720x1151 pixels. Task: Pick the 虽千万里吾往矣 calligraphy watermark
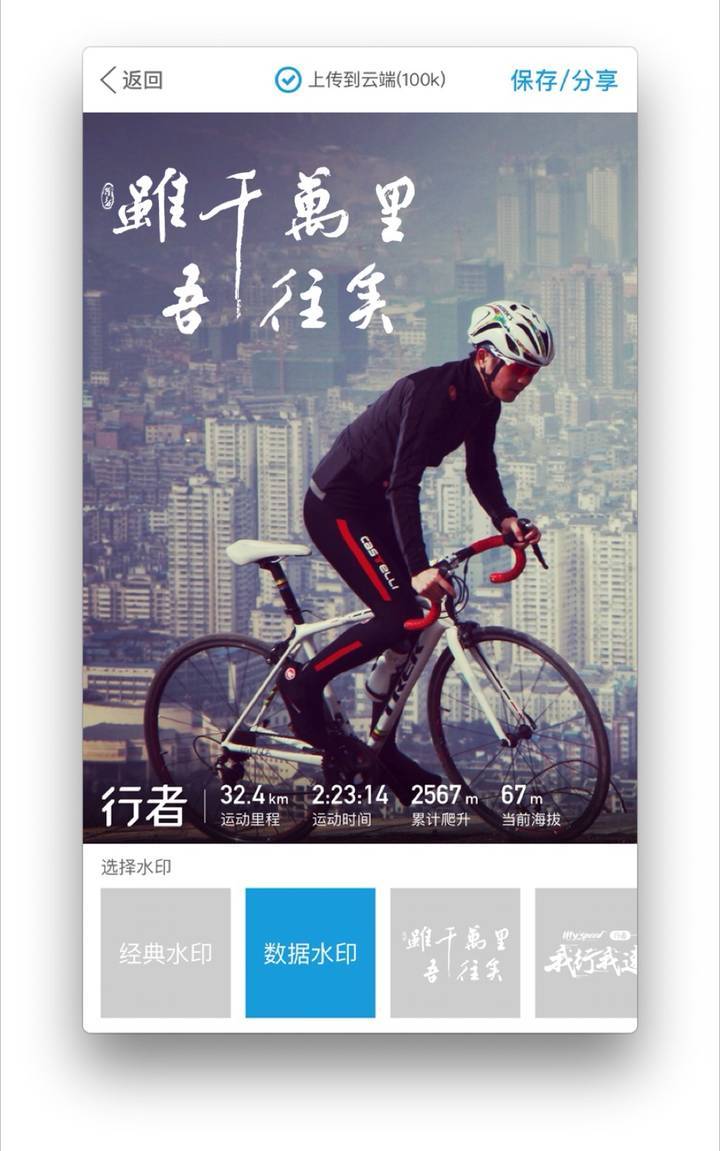455,953
